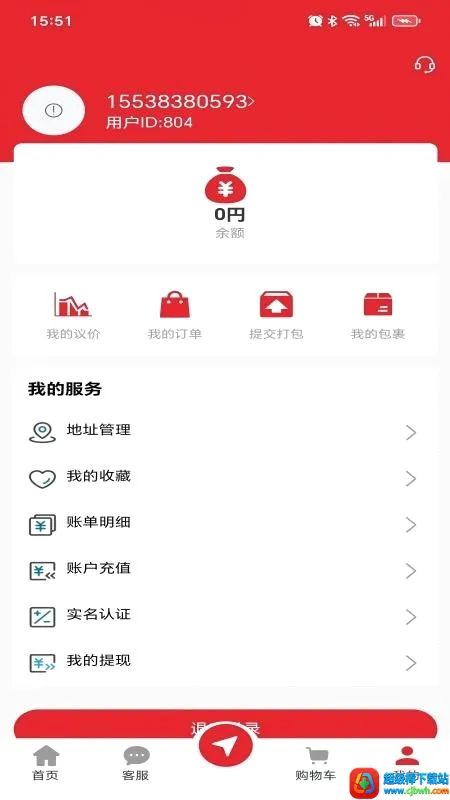
Task: Open 账户充值 account recharge
Action: tap(225, 570)
